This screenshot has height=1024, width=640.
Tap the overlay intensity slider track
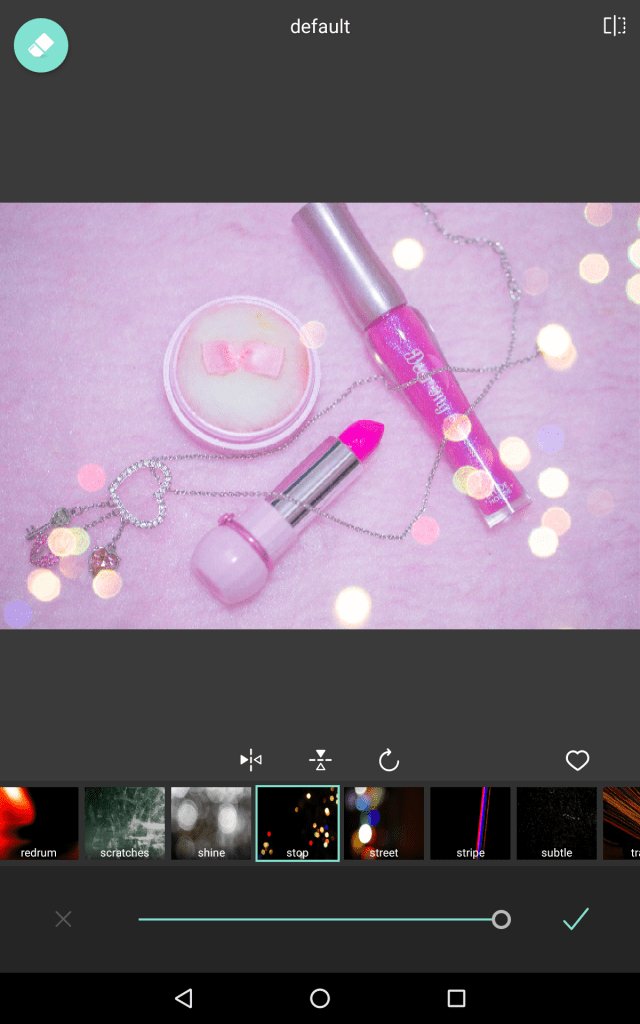click(x=320, y=919)
